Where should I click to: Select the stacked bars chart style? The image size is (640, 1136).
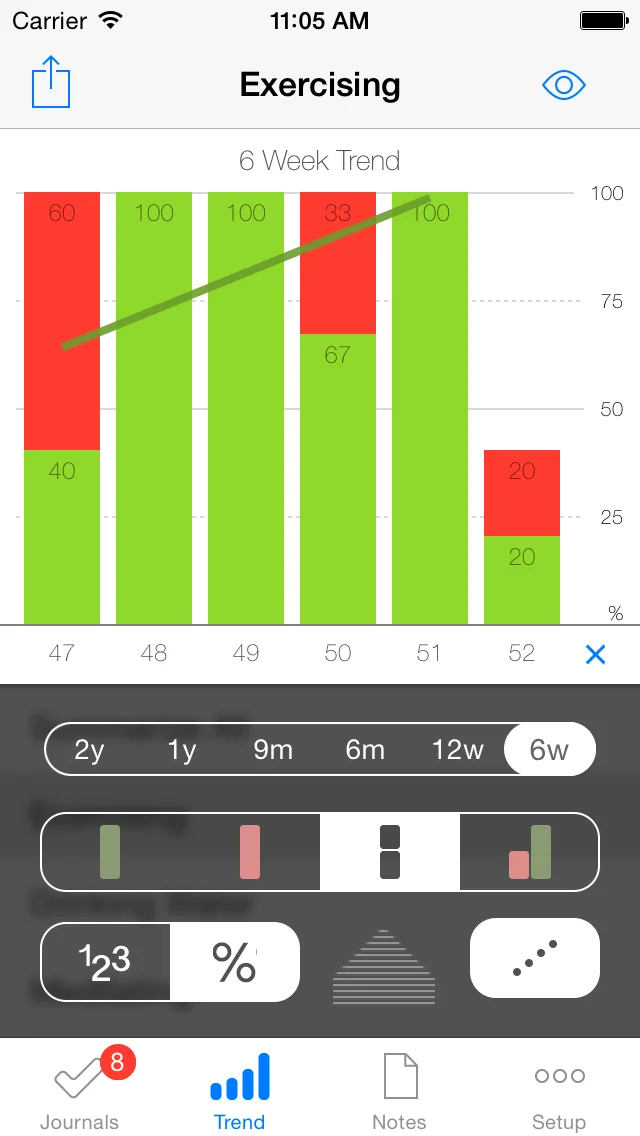[x=390, y=852]
